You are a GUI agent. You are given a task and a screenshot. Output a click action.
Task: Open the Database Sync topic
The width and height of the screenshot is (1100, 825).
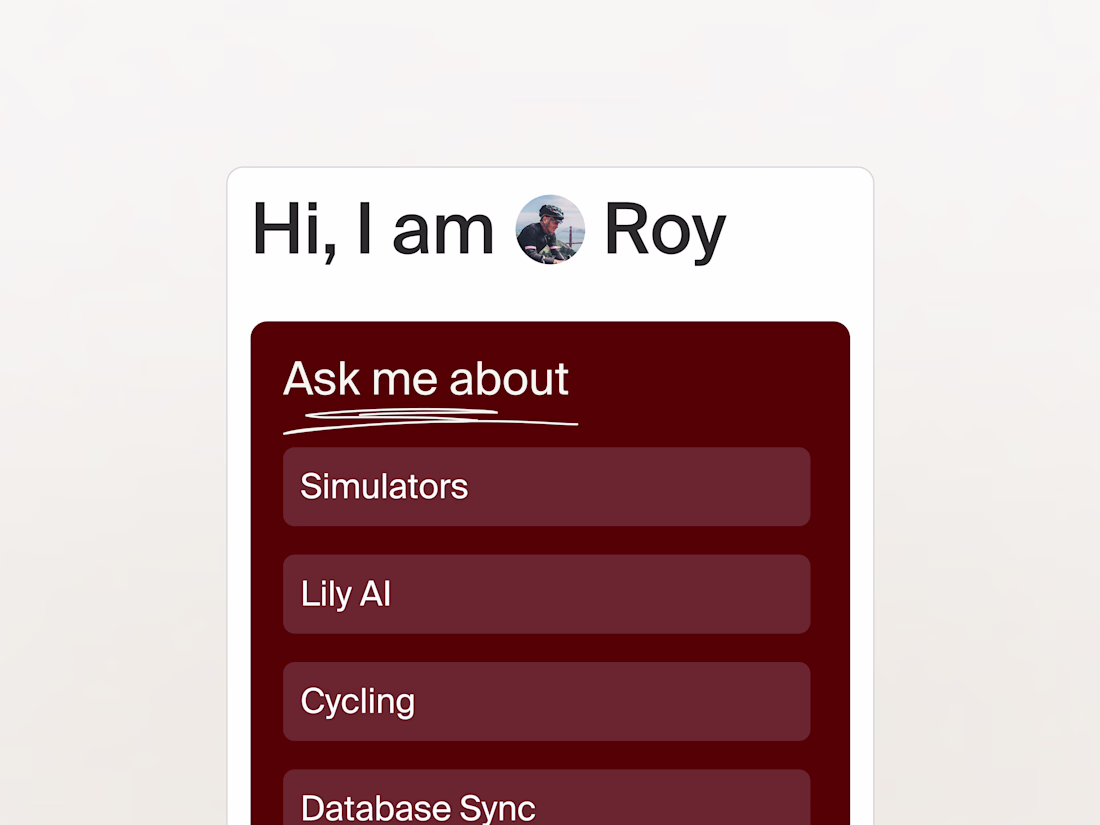546,802
